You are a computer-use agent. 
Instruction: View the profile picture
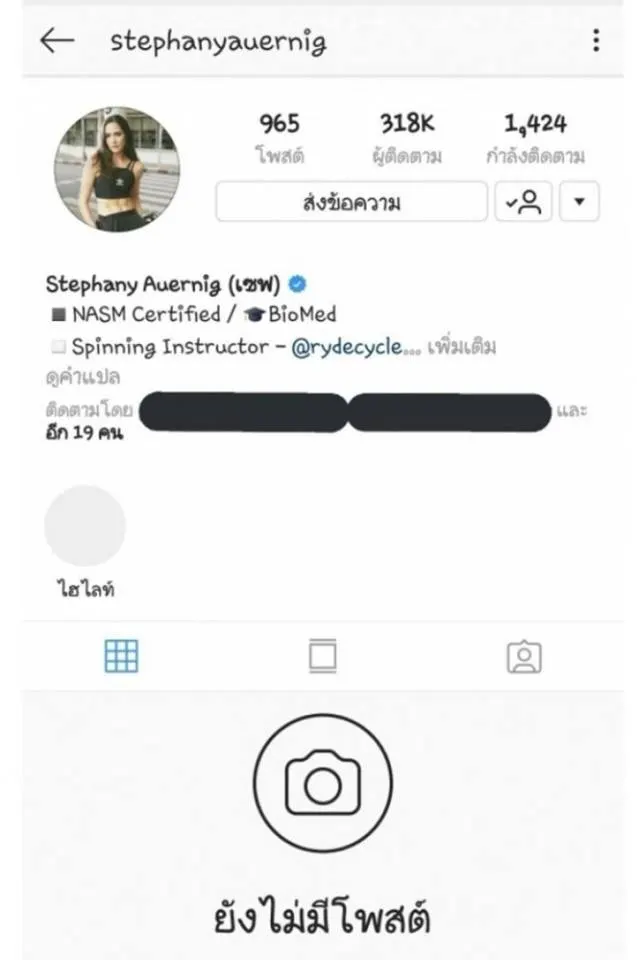pyautogui.click(x=117, y=169)
